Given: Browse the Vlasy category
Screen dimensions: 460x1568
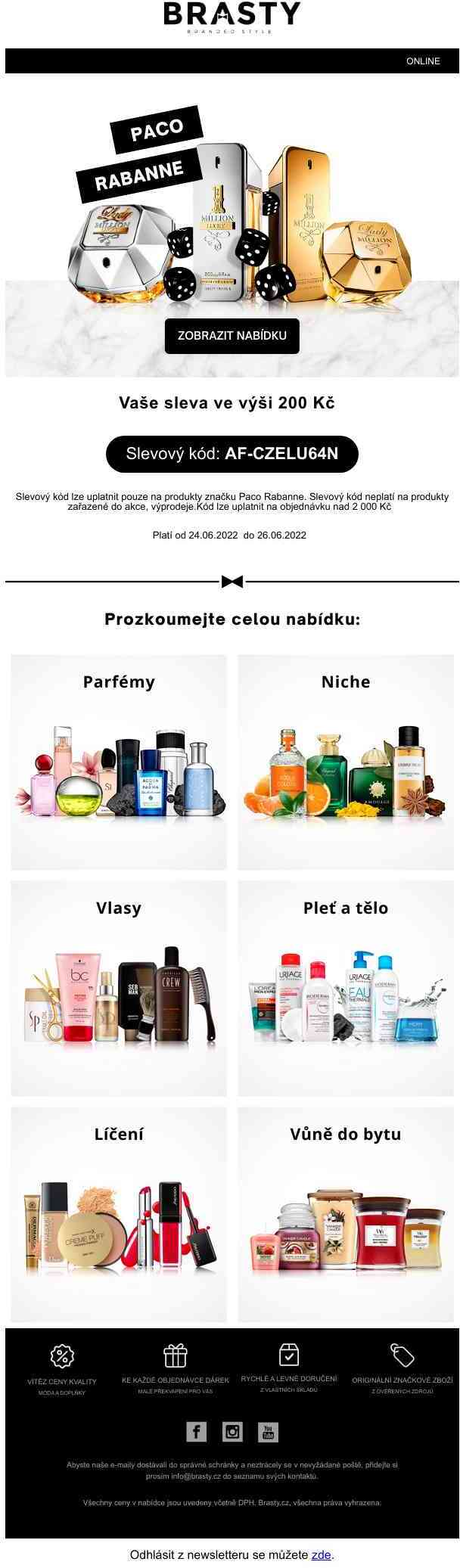Looking at the screenshot, I should pos(119,987).
